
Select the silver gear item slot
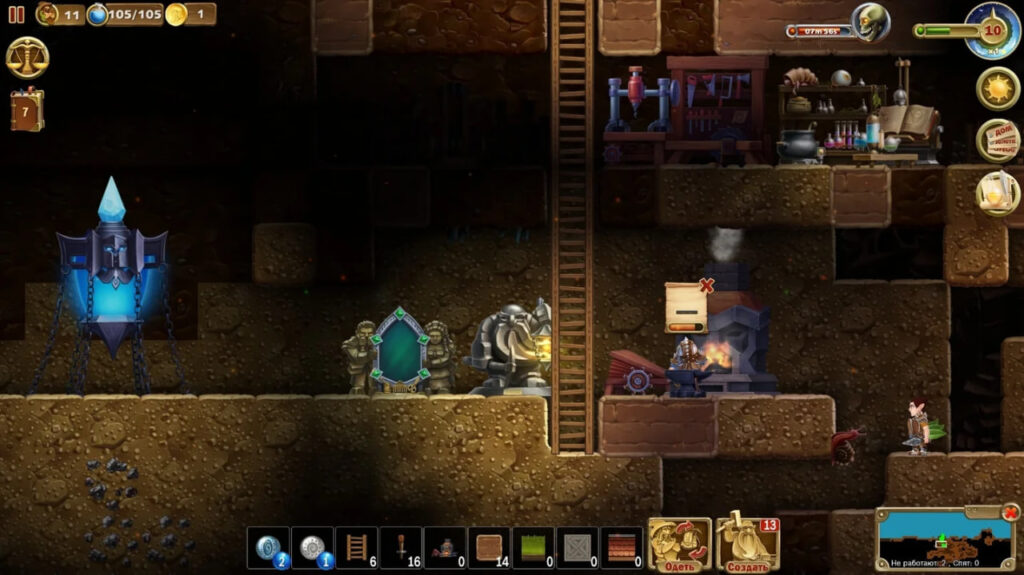[312, 548]
